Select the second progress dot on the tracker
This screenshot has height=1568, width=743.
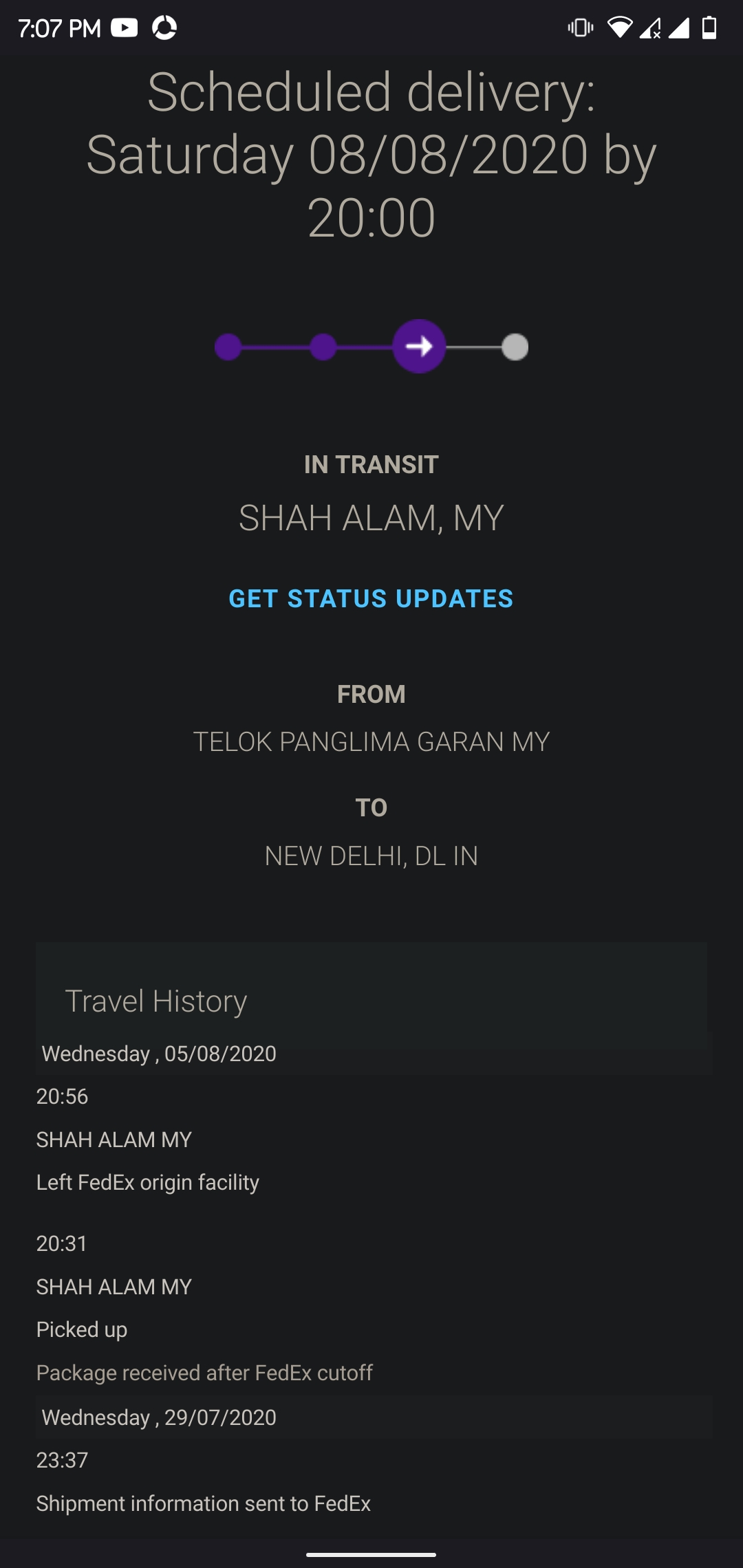323,347
